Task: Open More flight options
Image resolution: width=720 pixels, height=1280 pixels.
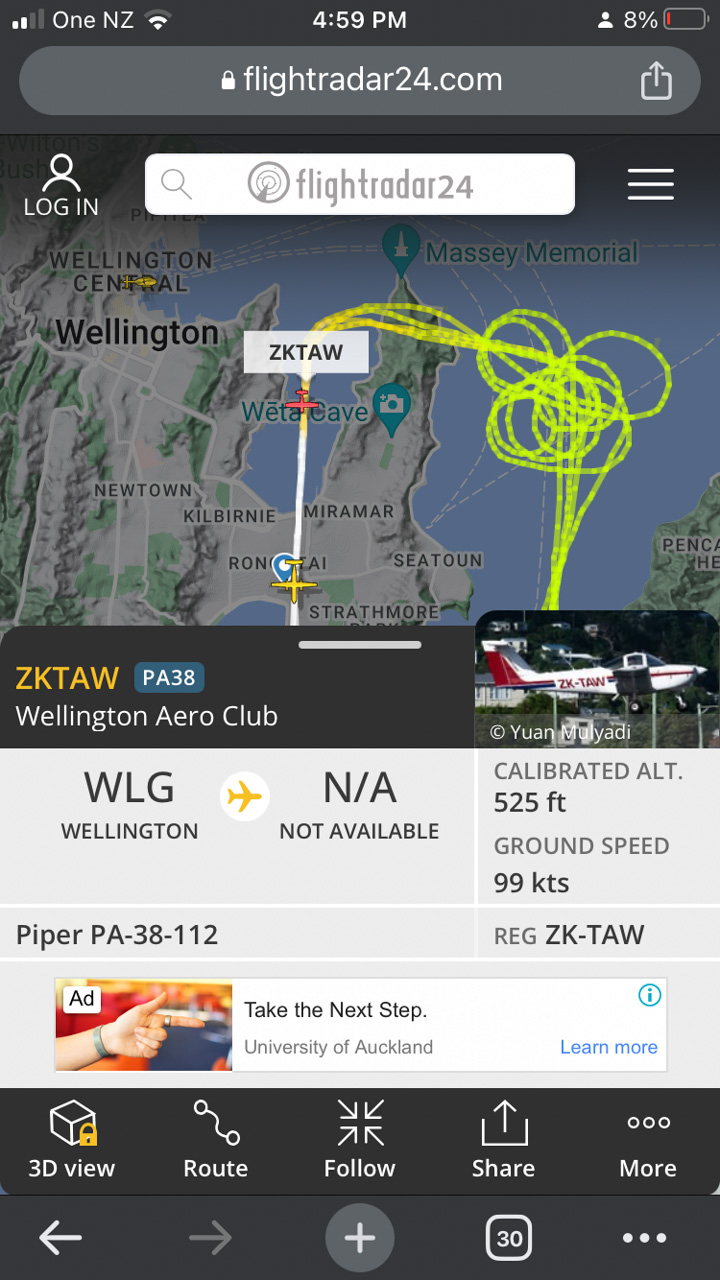Action: point(648,1138)
